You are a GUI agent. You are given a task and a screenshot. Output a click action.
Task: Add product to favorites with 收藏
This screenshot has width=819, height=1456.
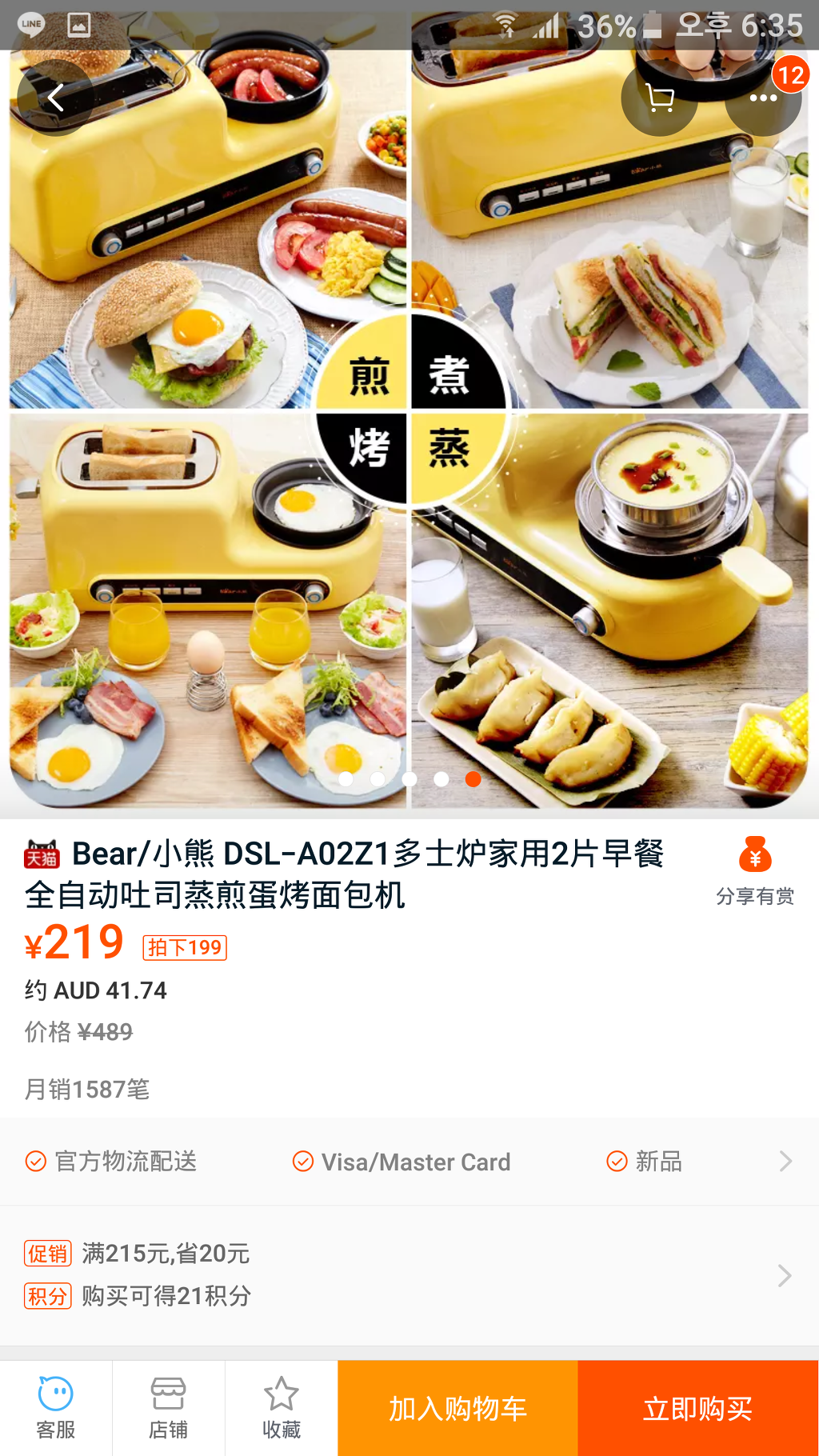[281, 1408]
